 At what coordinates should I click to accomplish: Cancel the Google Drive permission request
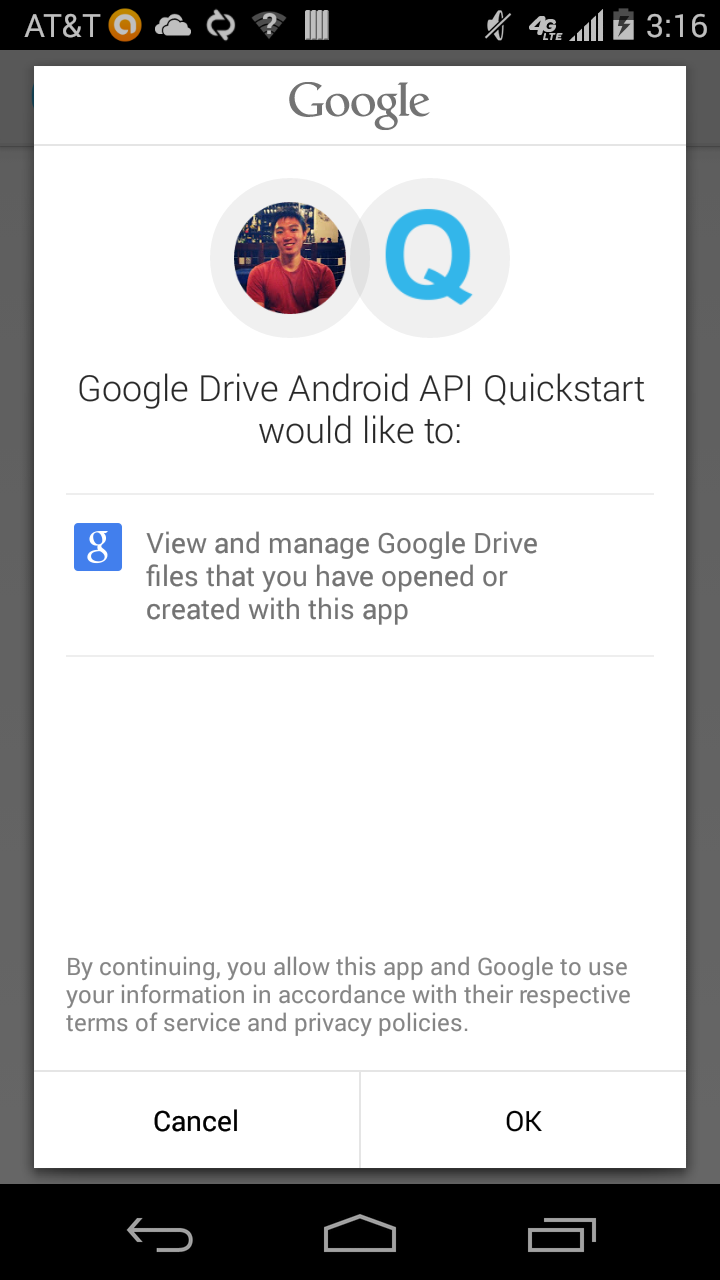[196, 1120]
